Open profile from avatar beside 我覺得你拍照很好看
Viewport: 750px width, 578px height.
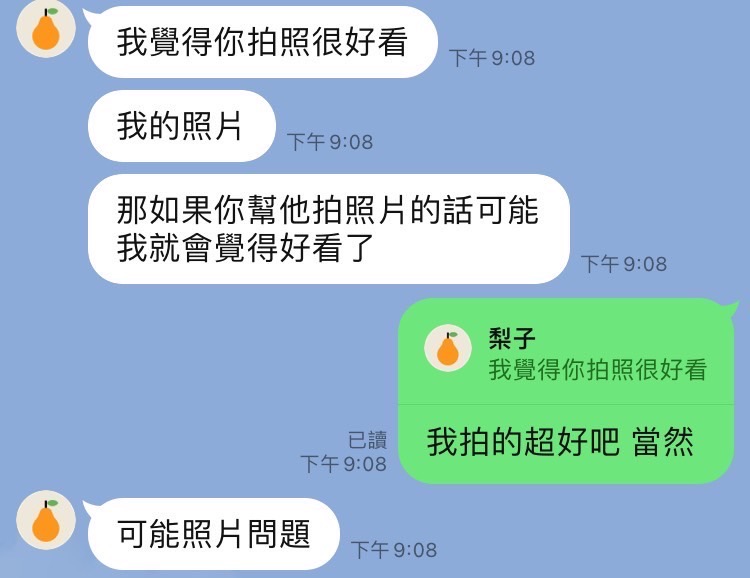coord(46,29)
